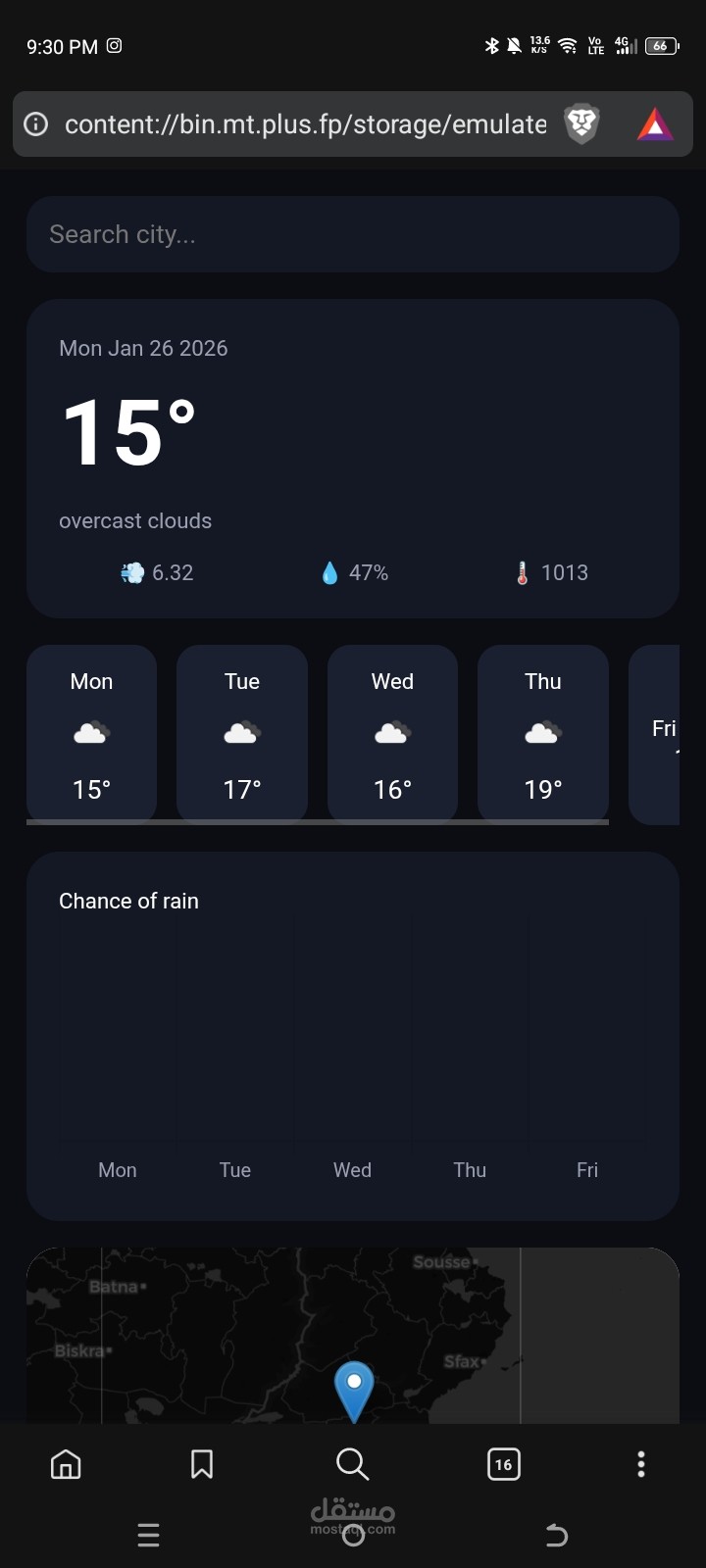Tap the Search city input field
Screen dimensions: 706x1568
point(353,234)
